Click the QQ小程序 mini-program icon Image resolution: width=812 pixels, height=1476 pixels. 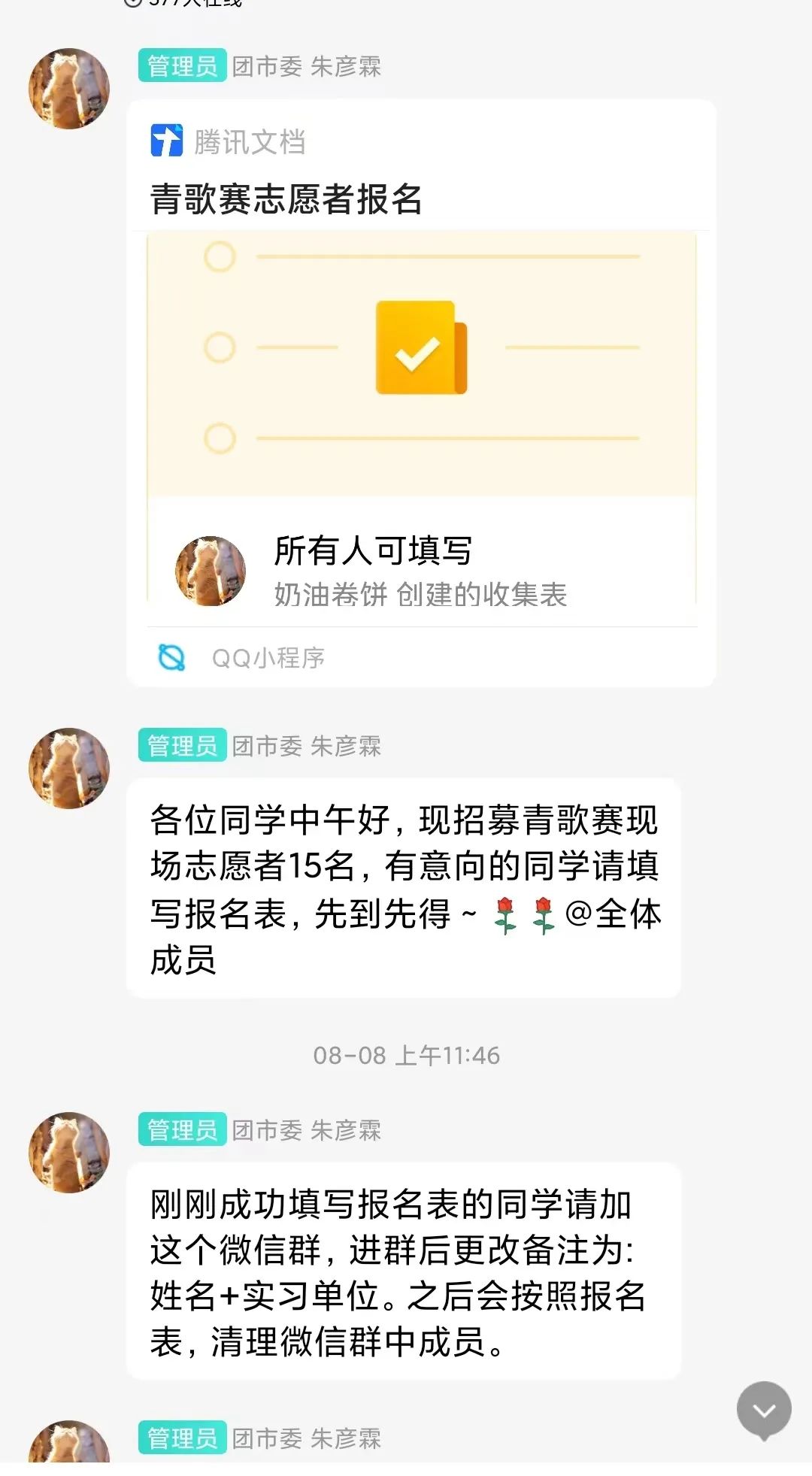click(x=174, y=657)
